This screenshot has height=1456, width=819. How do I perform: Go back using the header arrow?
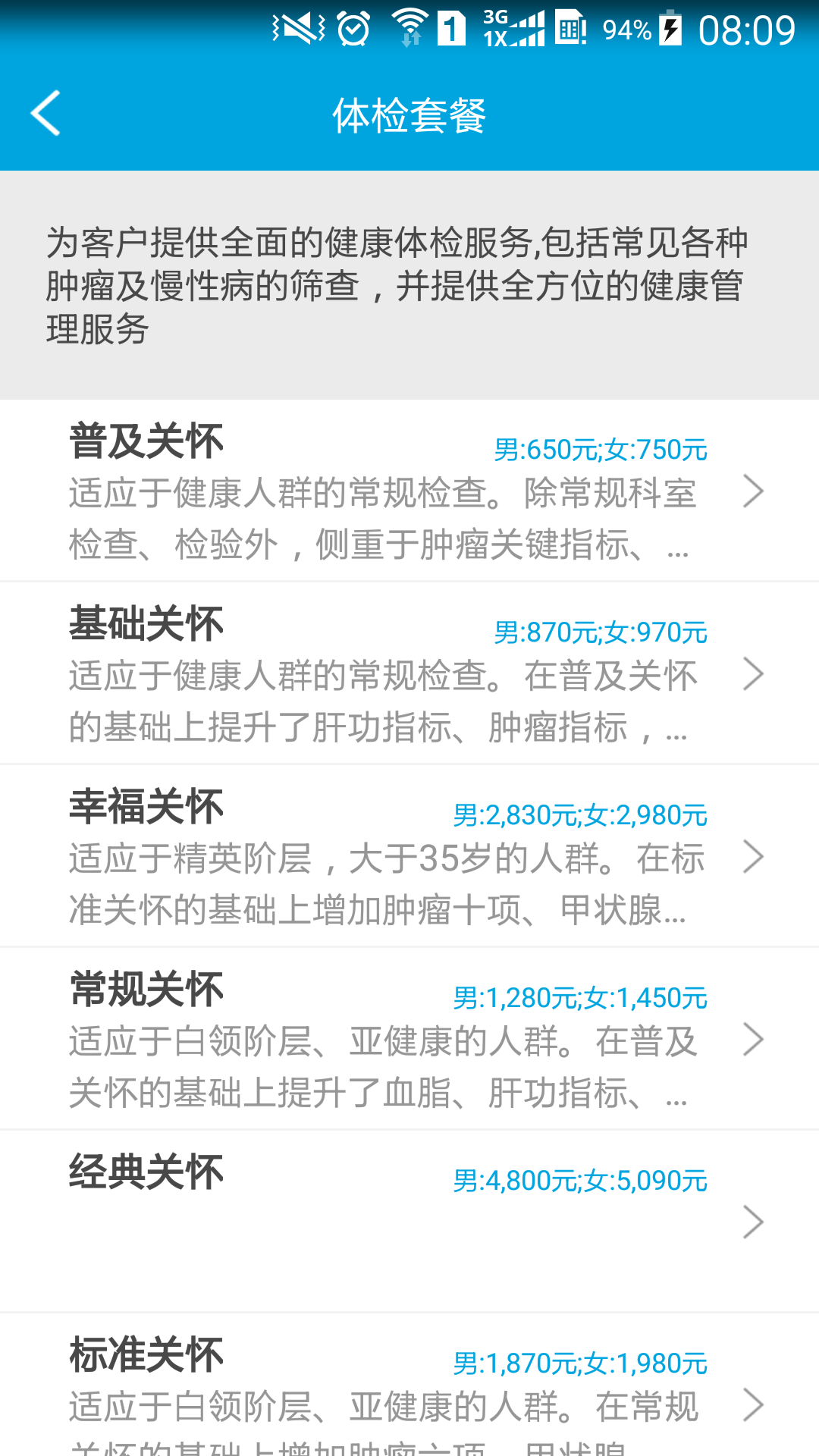click(x=45, y=114)
